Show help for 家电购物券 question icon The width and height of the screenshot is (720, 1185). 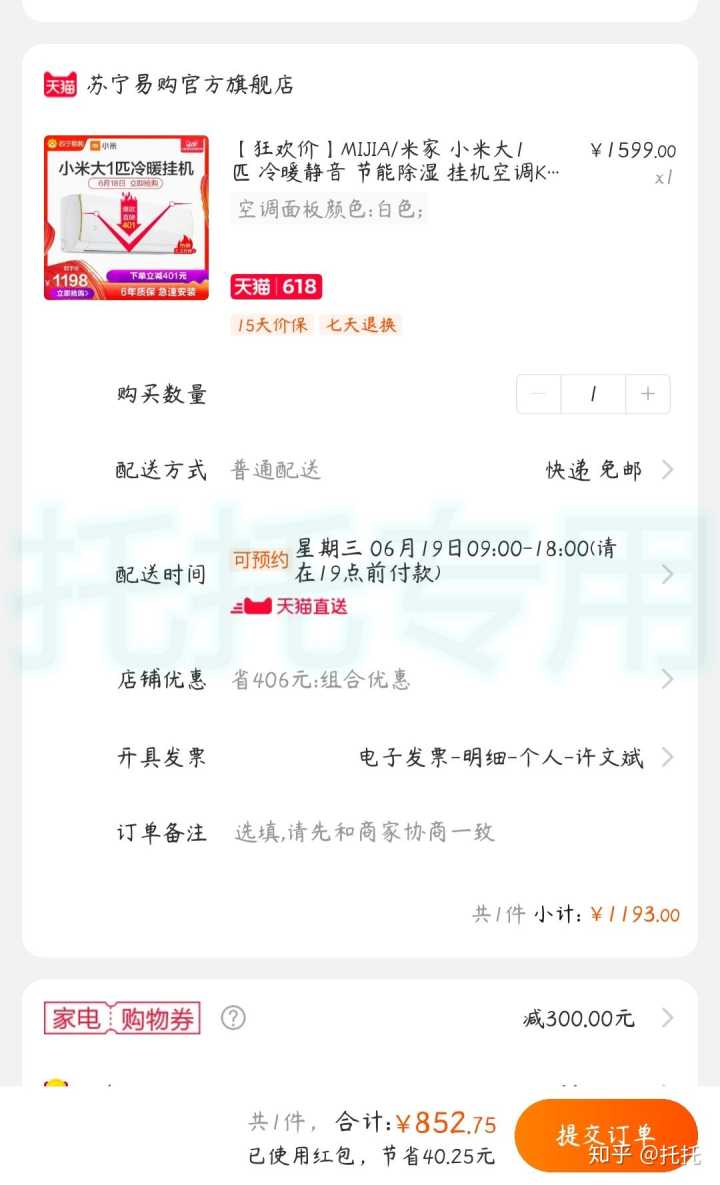[233, 1018]
